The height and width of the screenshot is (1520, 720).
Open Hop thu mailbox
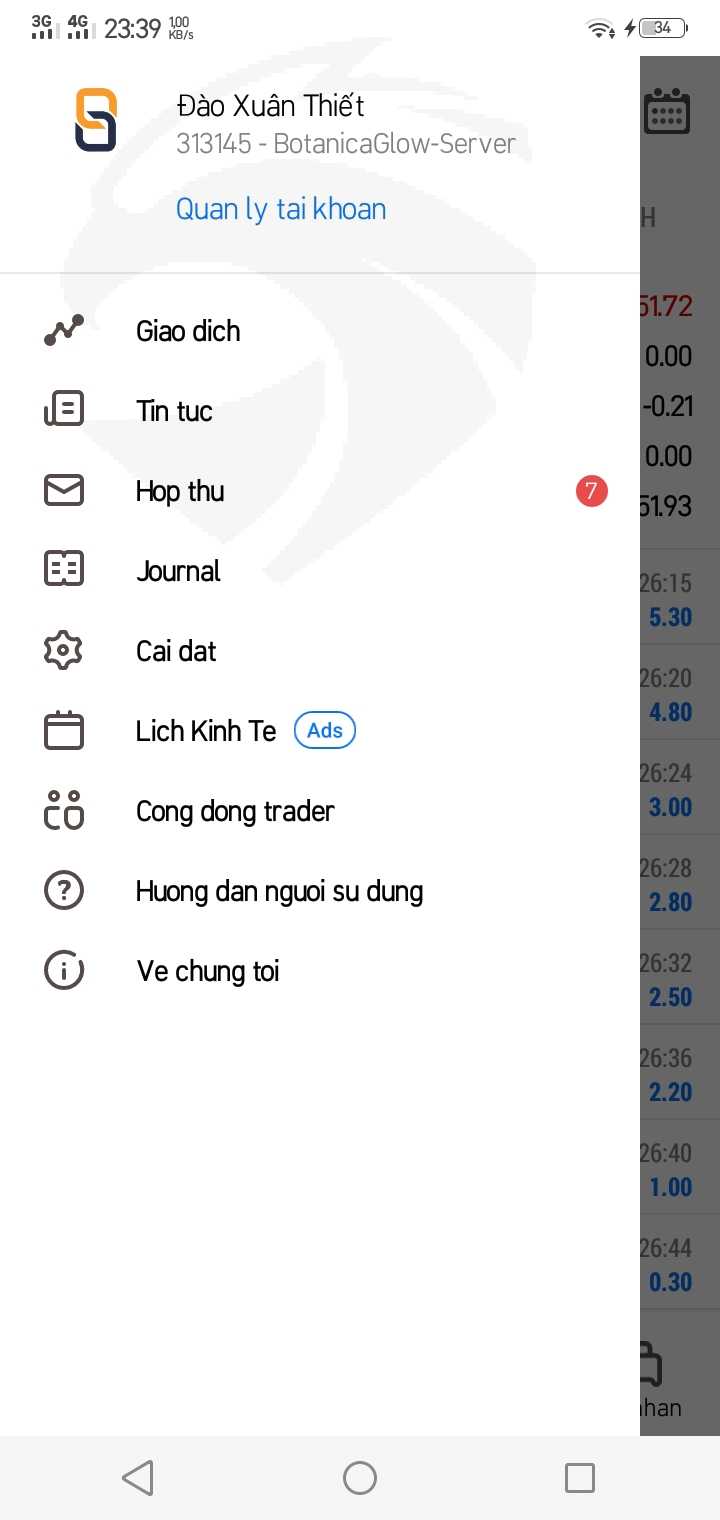(320, 491)
